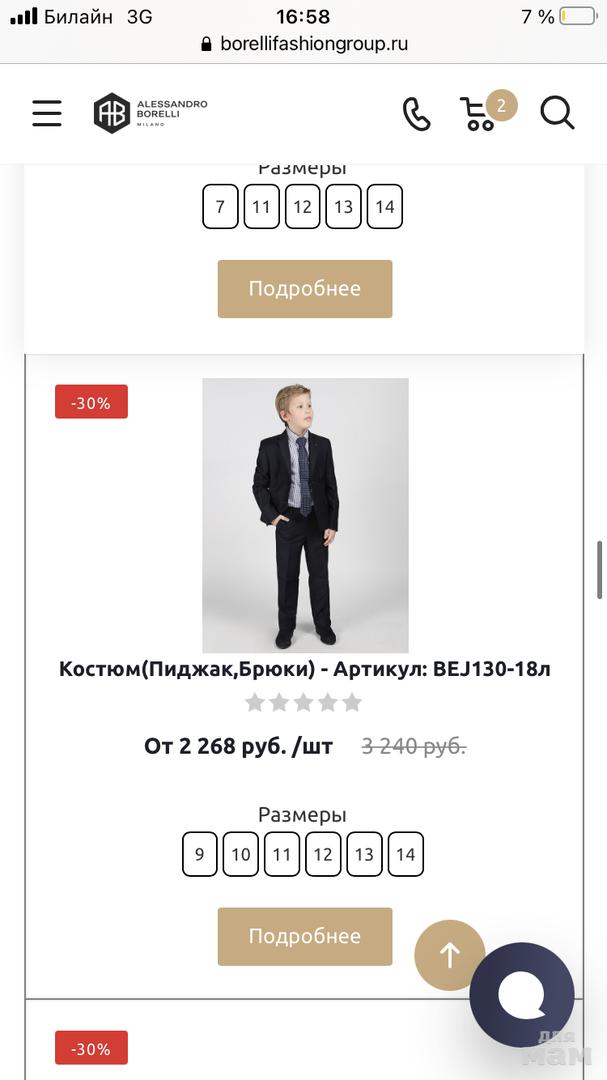Rate suit BEJ130-18л with the stars

click(x=303, y=703)
